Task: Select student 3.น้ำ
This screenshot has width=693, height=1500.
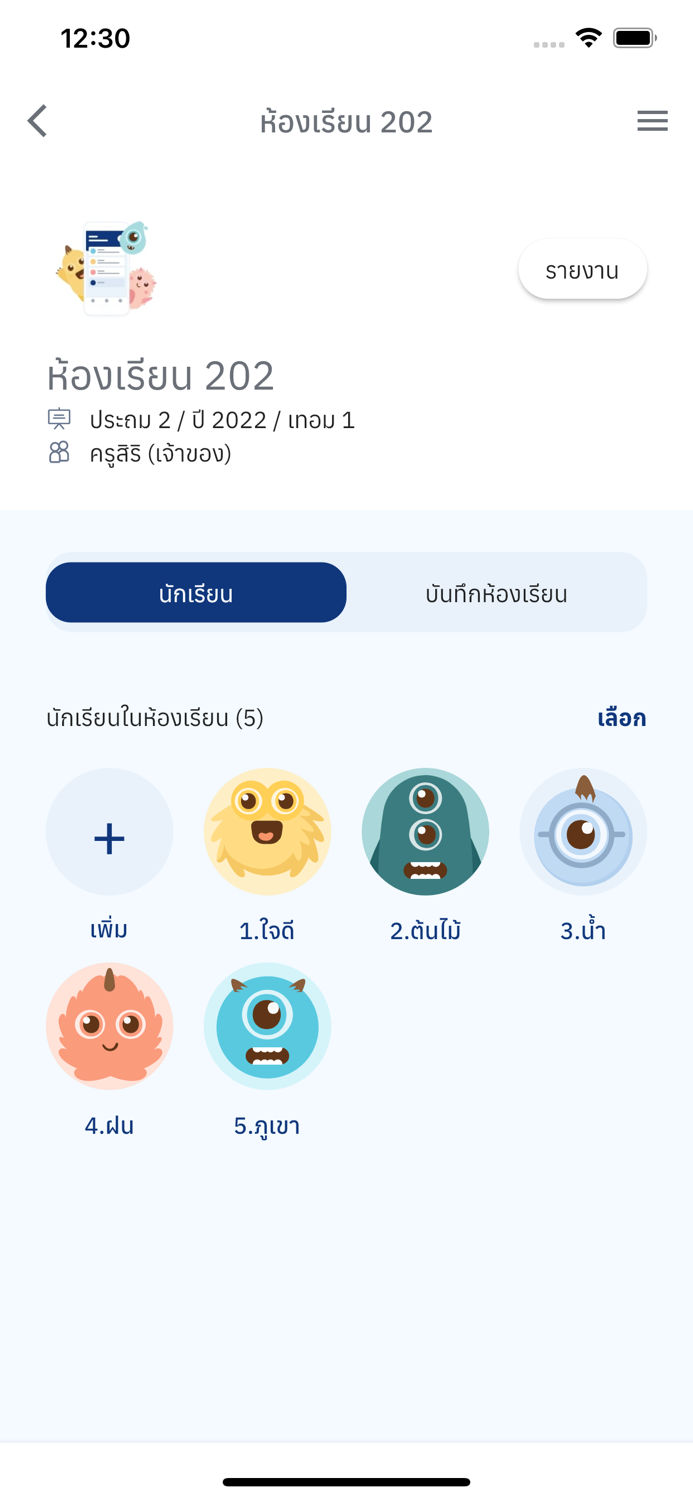Action: tap(583, 832)
